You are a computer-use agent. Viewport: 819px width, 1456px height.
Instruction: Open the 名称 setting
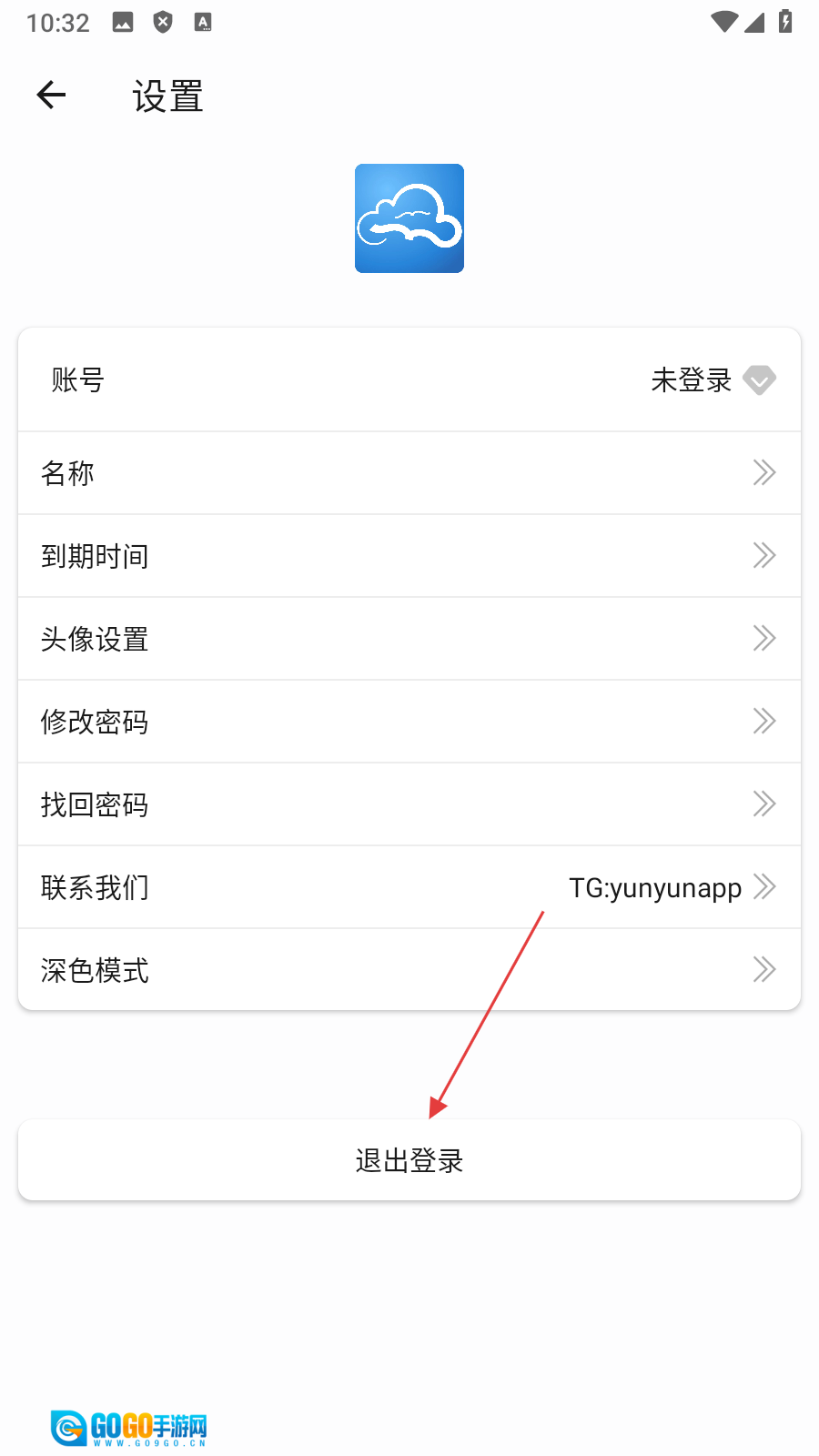pyautogui.click(x=409, y=473)
